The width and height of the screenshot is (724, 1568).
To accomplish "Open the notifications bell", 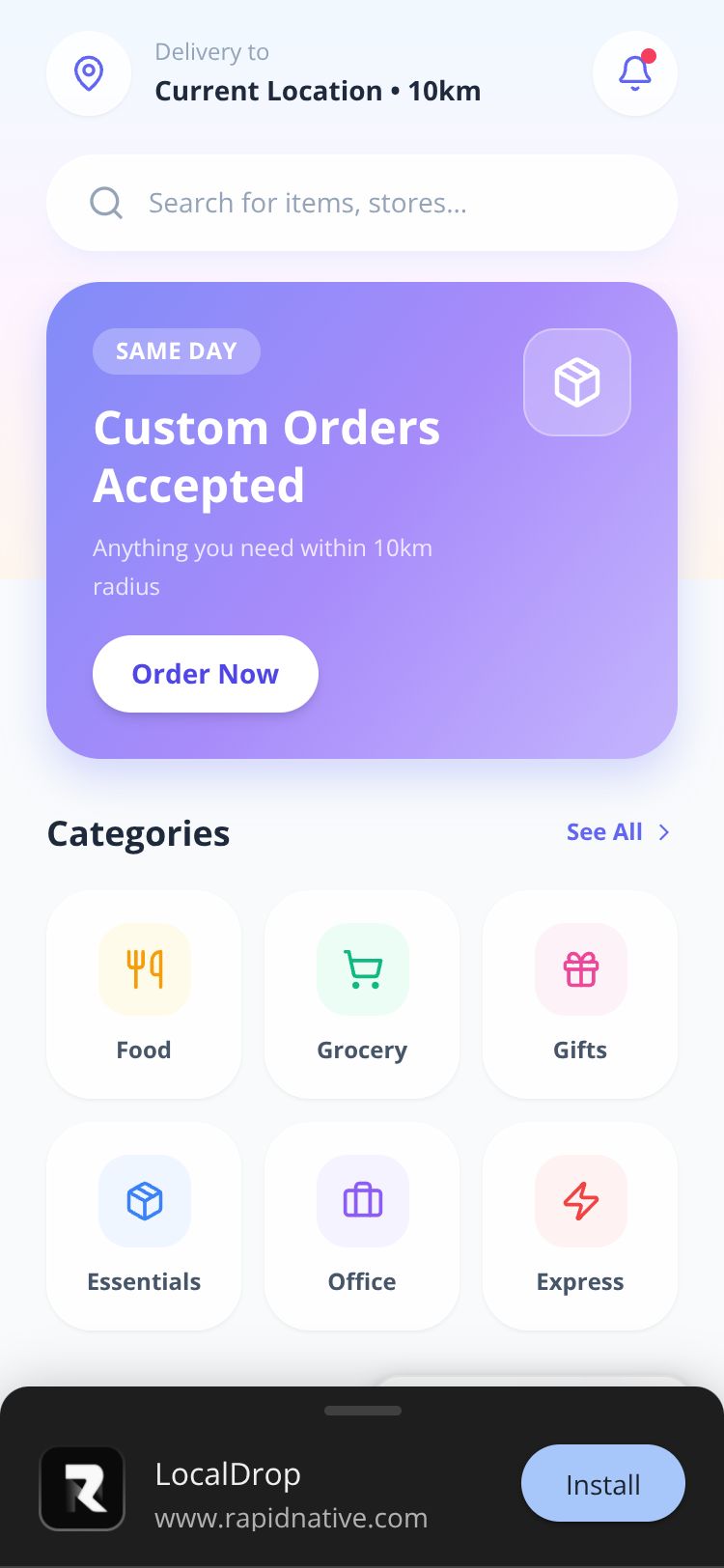I will [634, 73].
